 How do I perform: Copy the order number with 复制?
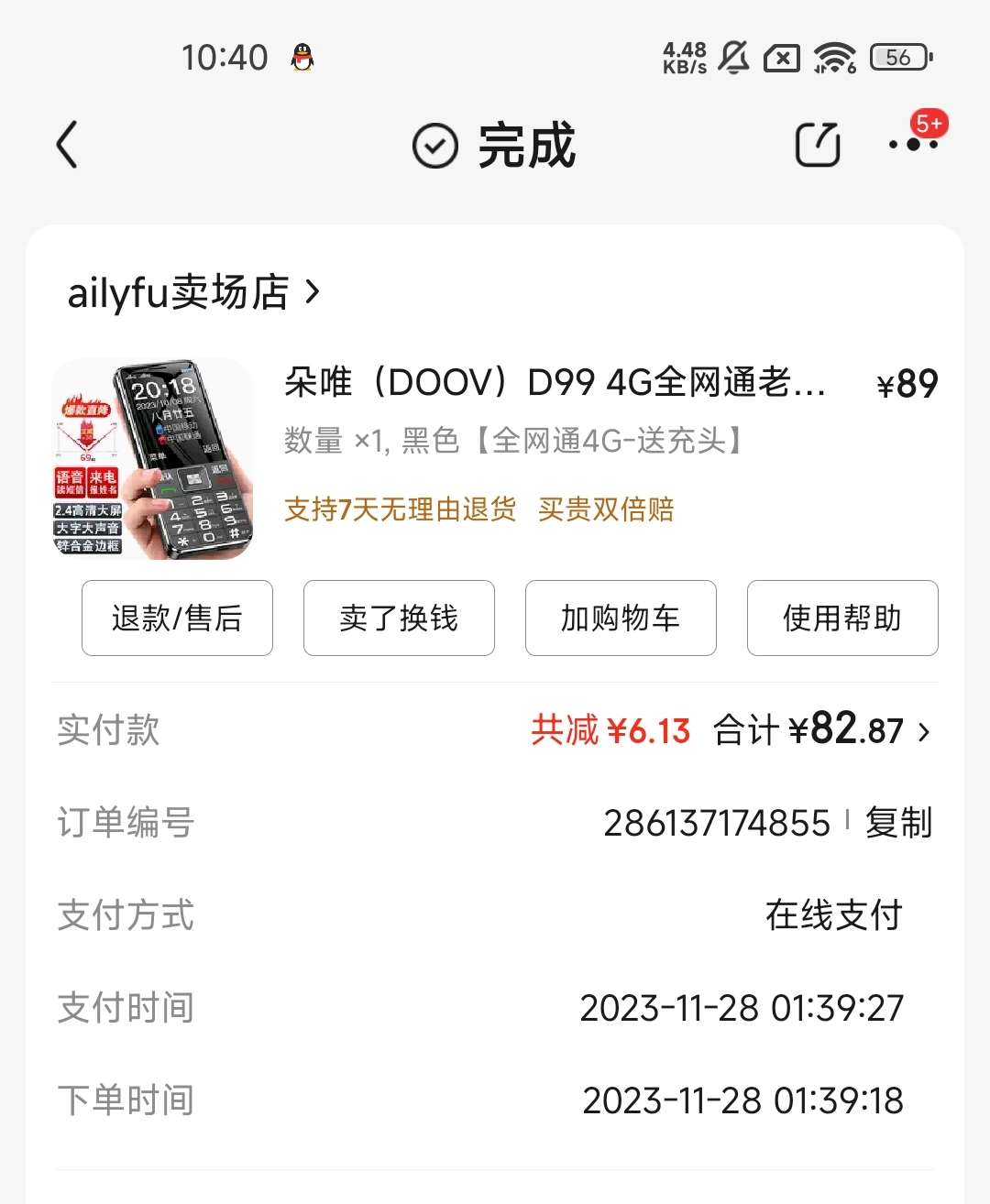coord(898,823)
